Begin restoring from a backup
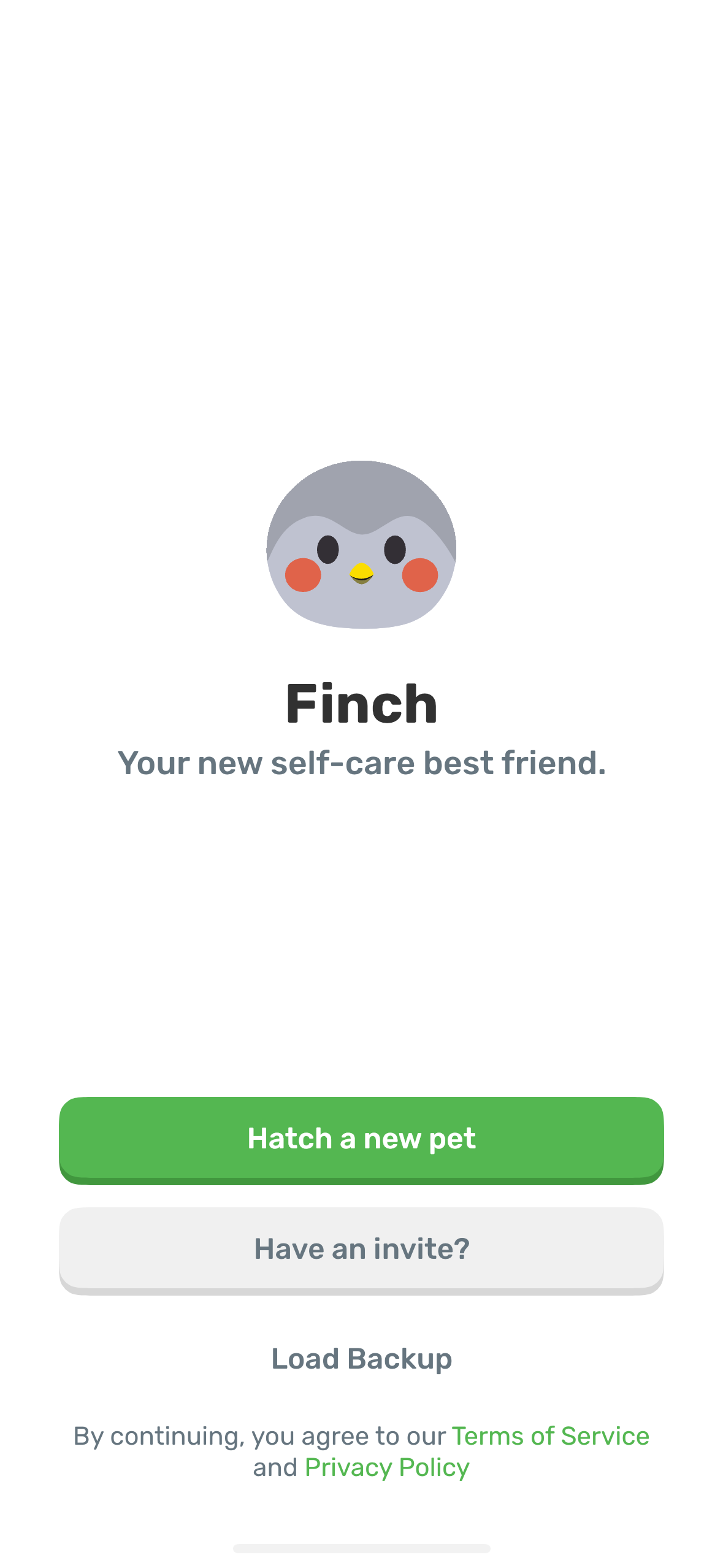This screenshot has width=723, height=1568. click(x=361, y=1357)
